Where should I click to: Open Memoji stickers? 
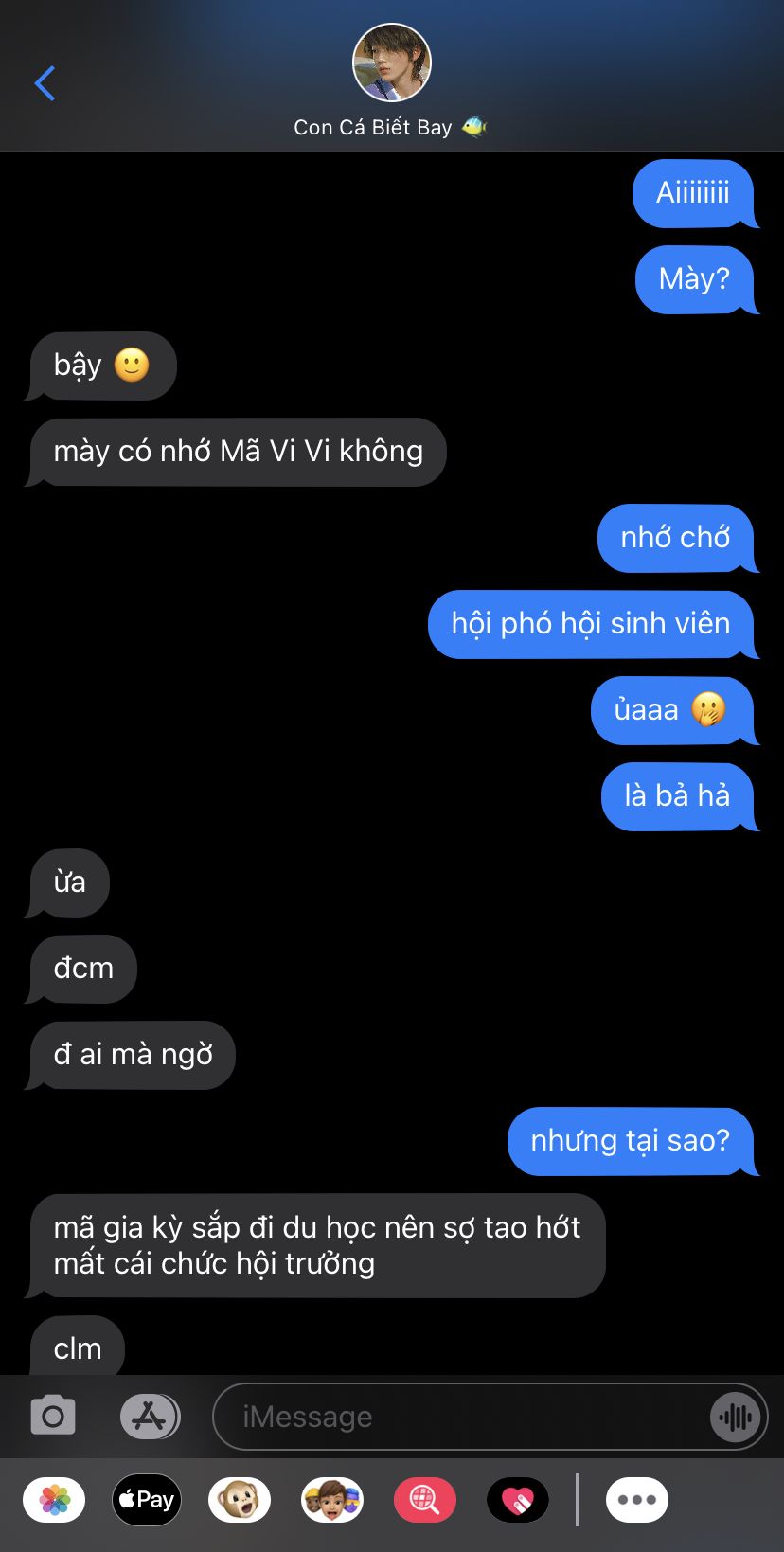[332, 1500]
